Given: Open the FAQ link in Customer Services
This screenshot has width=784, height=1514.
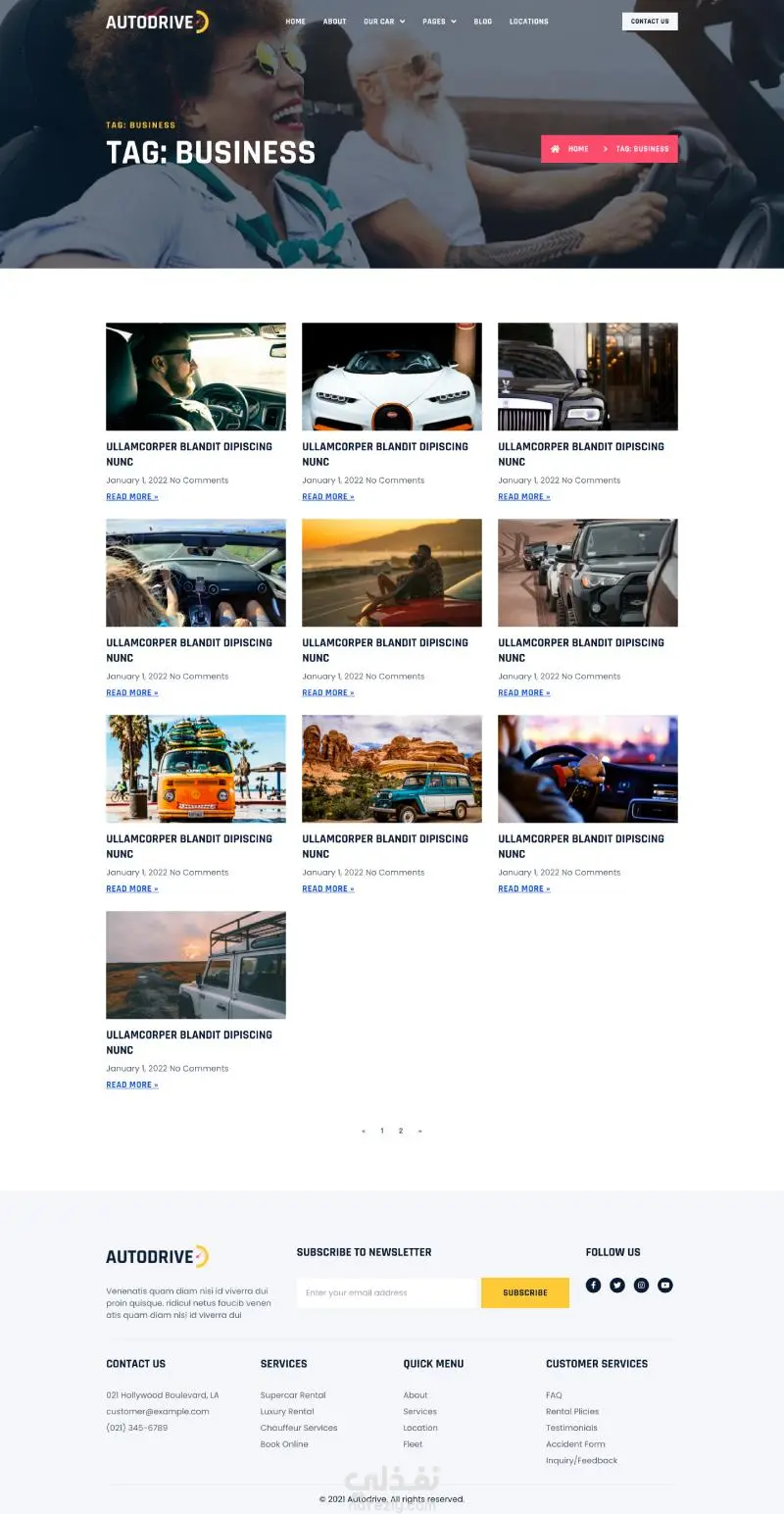Looking at the screenshot, I should coord(554,1394).
